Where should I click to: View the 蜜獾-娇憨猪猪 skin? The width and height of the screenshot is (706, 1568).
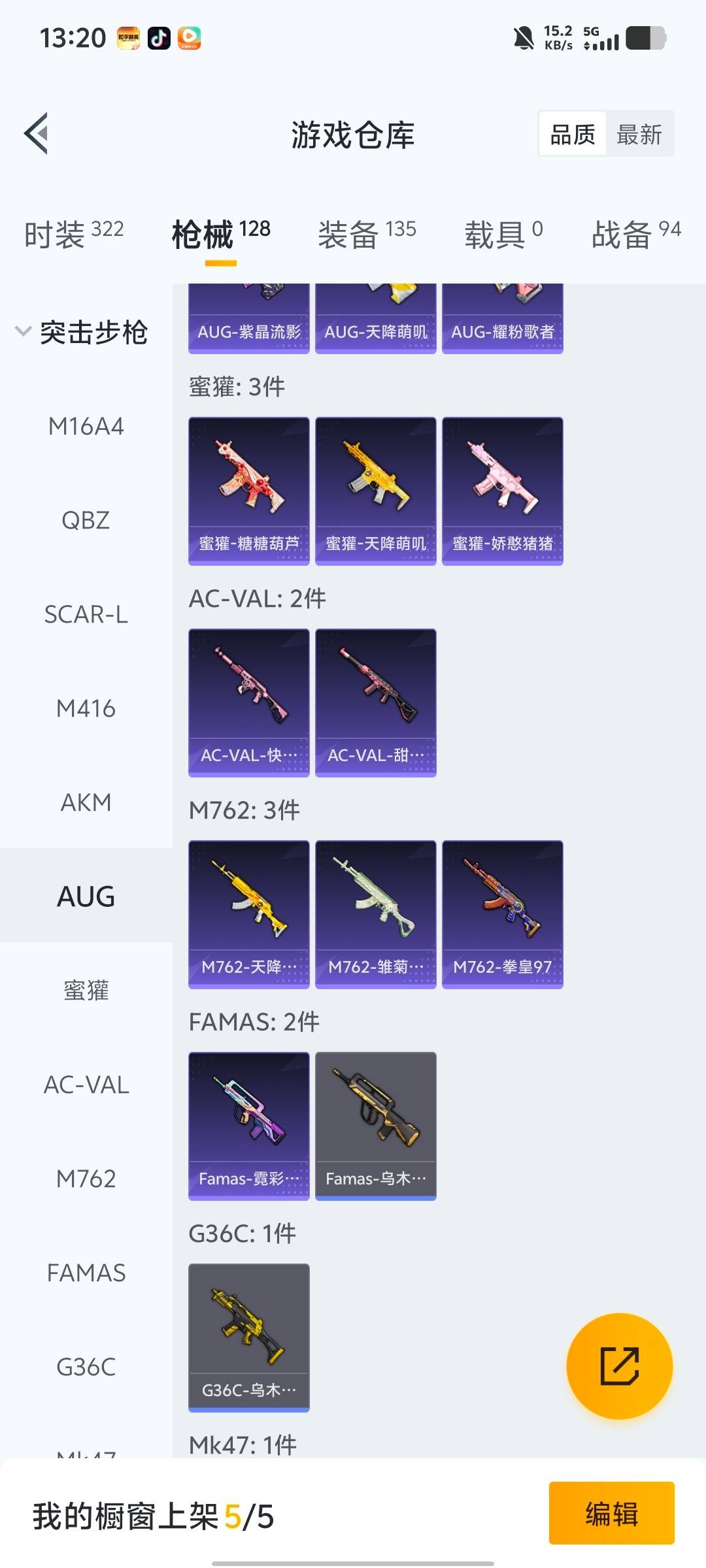point(502,491)
